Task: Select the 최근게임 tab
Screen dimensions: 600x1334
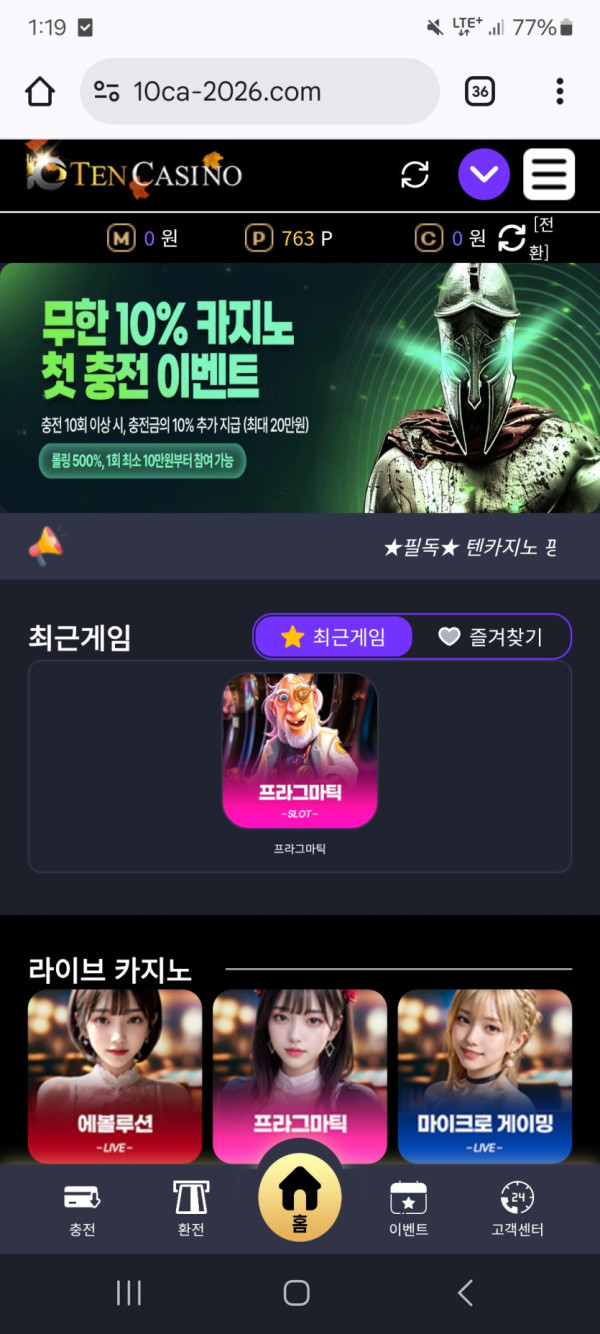Action: (333, 637)
